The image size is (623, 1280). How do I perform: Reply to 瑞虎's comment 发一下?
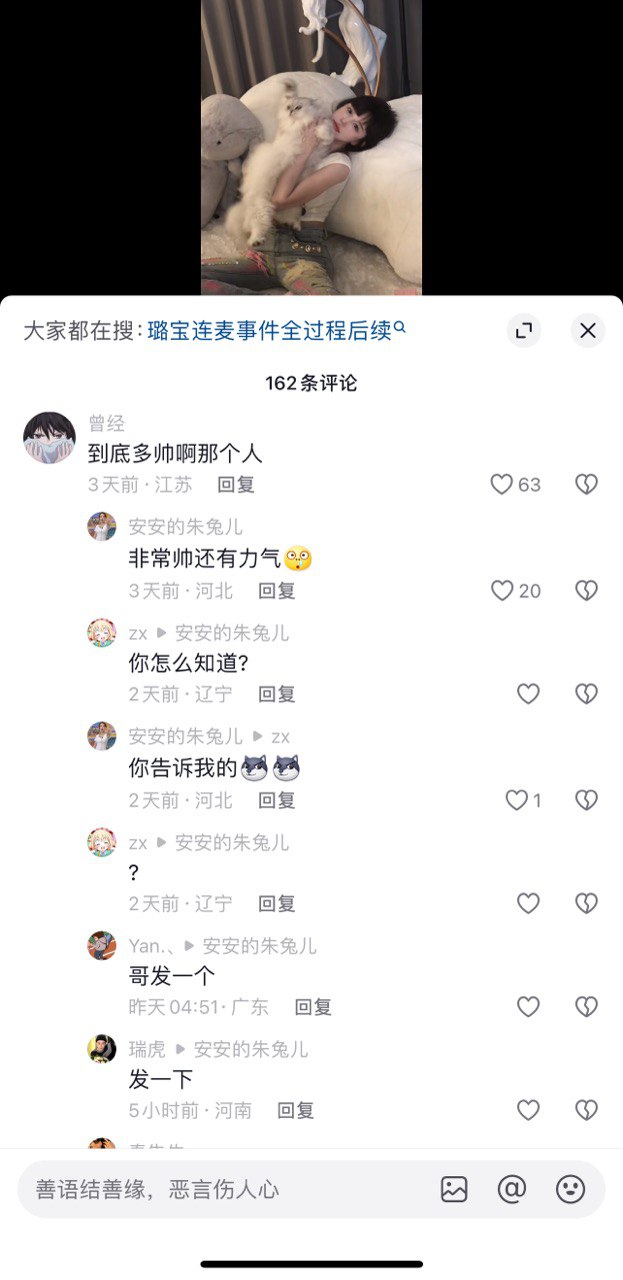coord(296,1110)
